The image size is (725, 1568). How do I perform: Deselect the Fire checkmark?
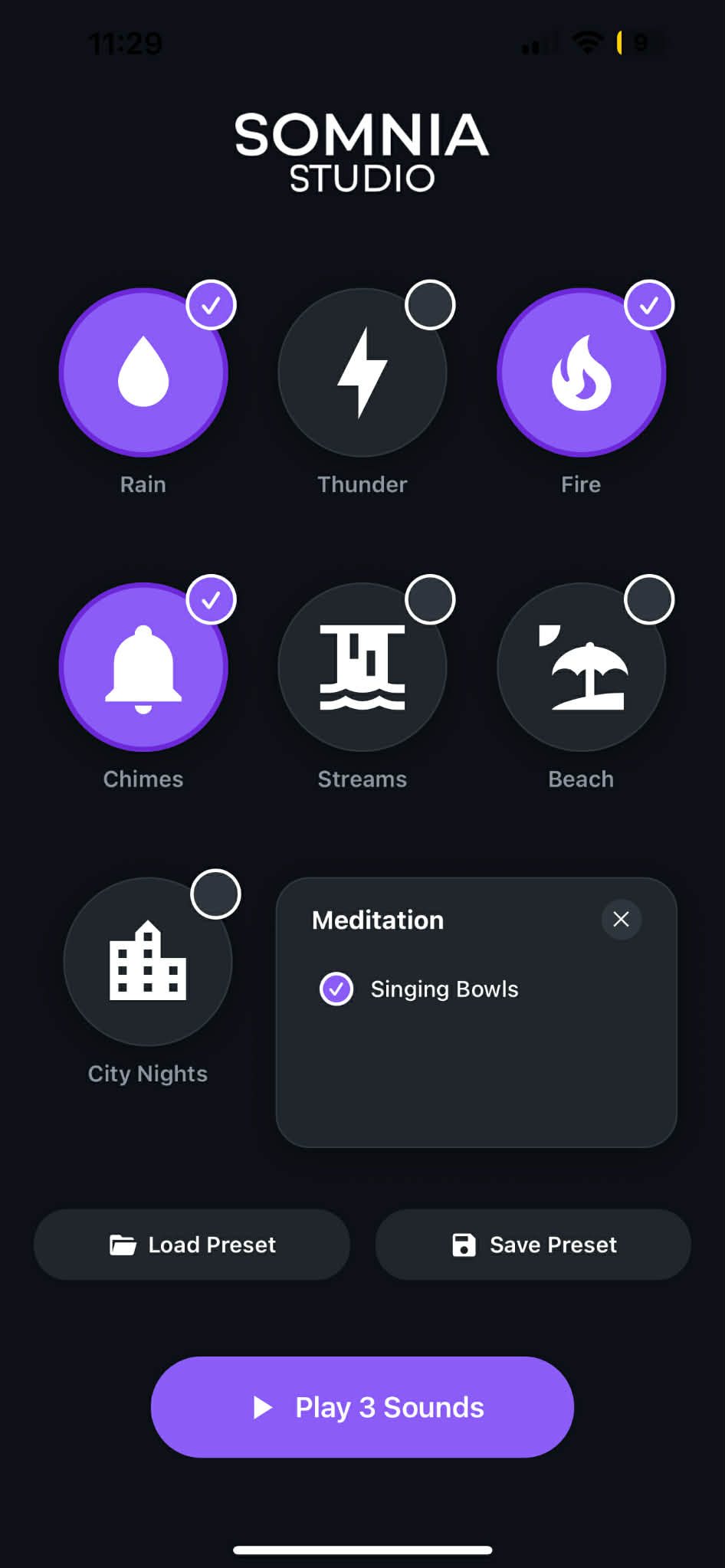(x=649, y=304)
